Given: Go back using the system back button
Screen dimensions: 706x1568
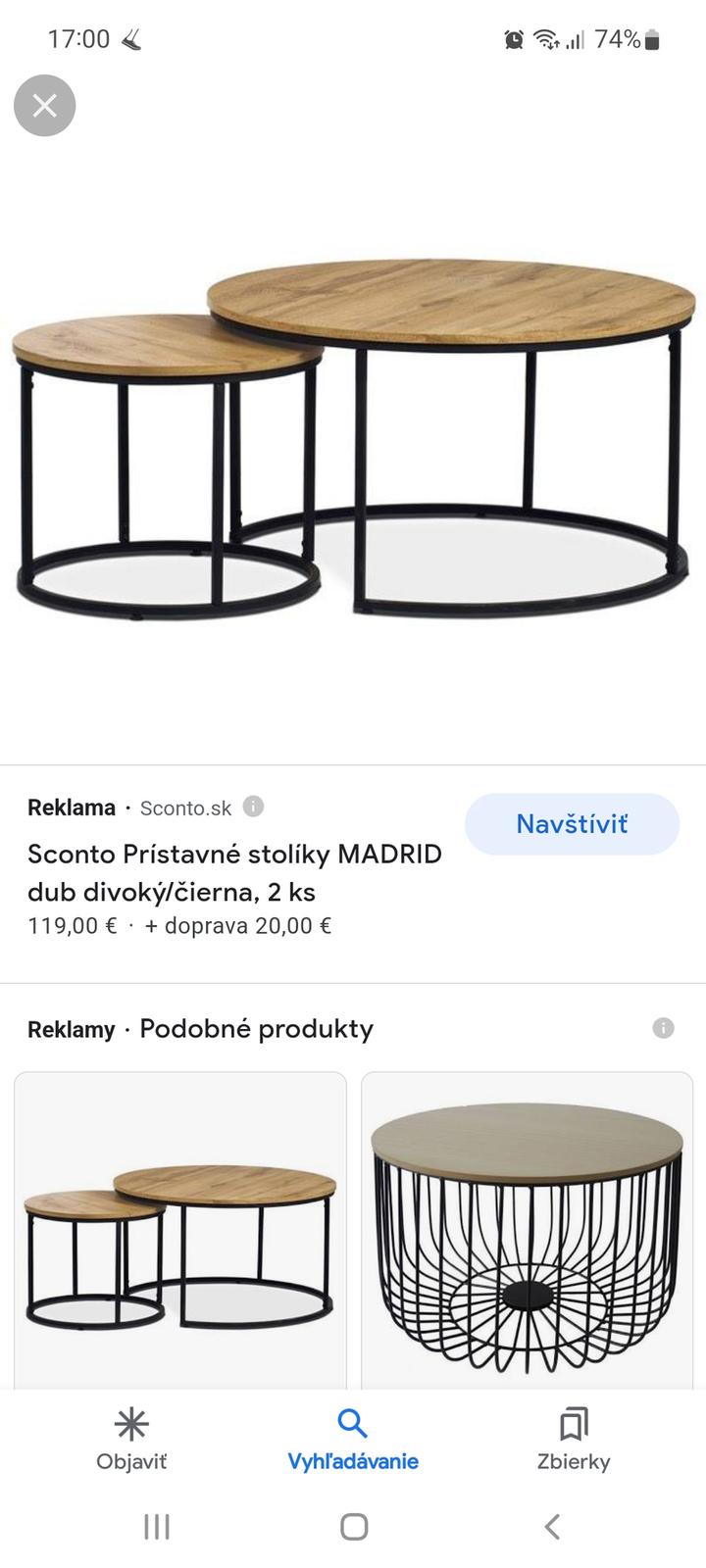Looking at the screenshot, I should pyautogui.click(x=552, y=1526).
